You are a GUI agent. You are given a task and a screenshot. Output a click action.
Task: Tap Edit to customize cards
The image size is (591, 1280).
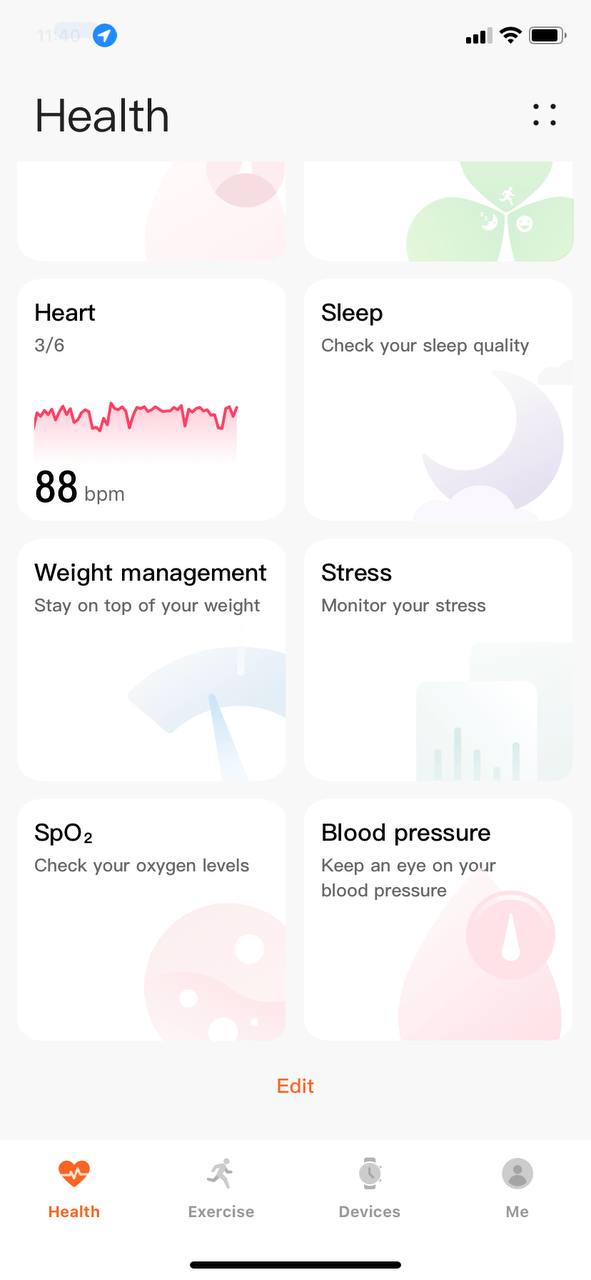coord(295,1086)
